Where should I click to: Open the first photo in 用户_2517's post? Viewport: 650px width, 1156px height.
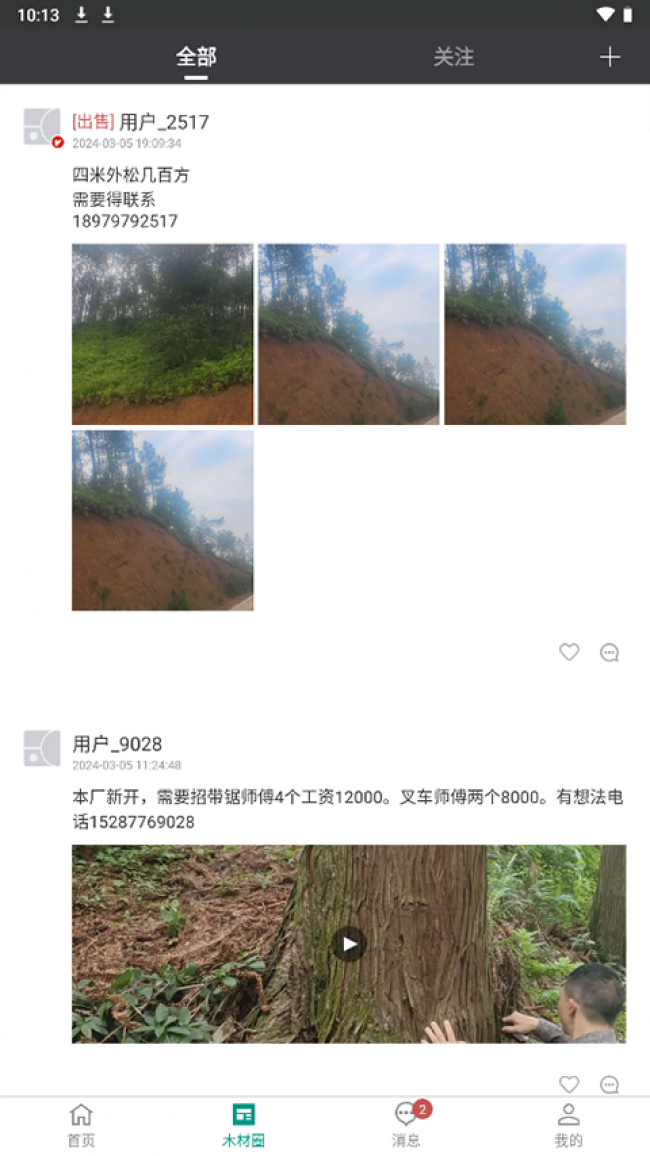point(162,334)
